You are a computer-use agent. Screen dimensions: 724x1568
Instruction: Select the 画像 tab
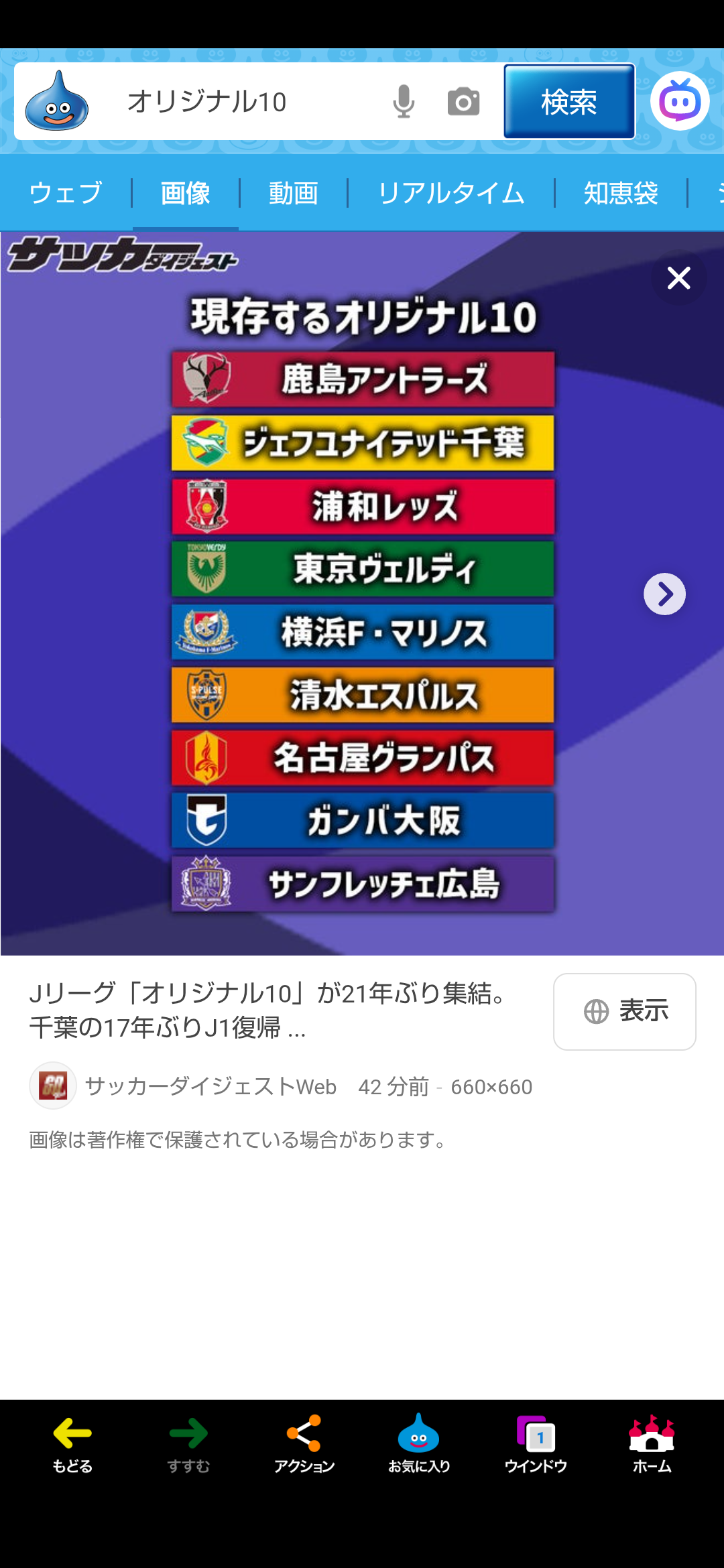click(186, 193)
